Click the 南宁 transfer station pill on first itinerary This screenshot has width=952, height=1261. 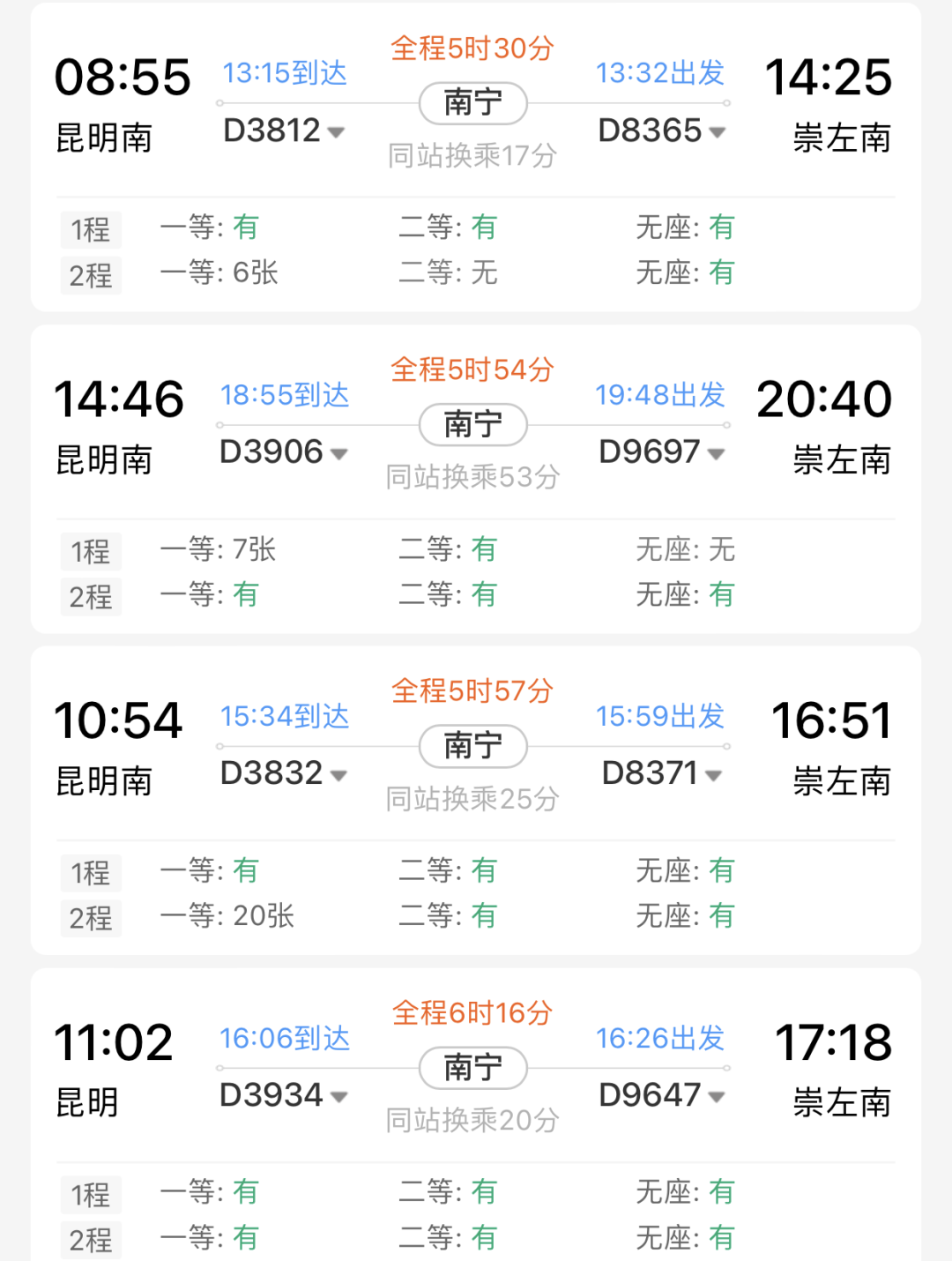(473, 103)
